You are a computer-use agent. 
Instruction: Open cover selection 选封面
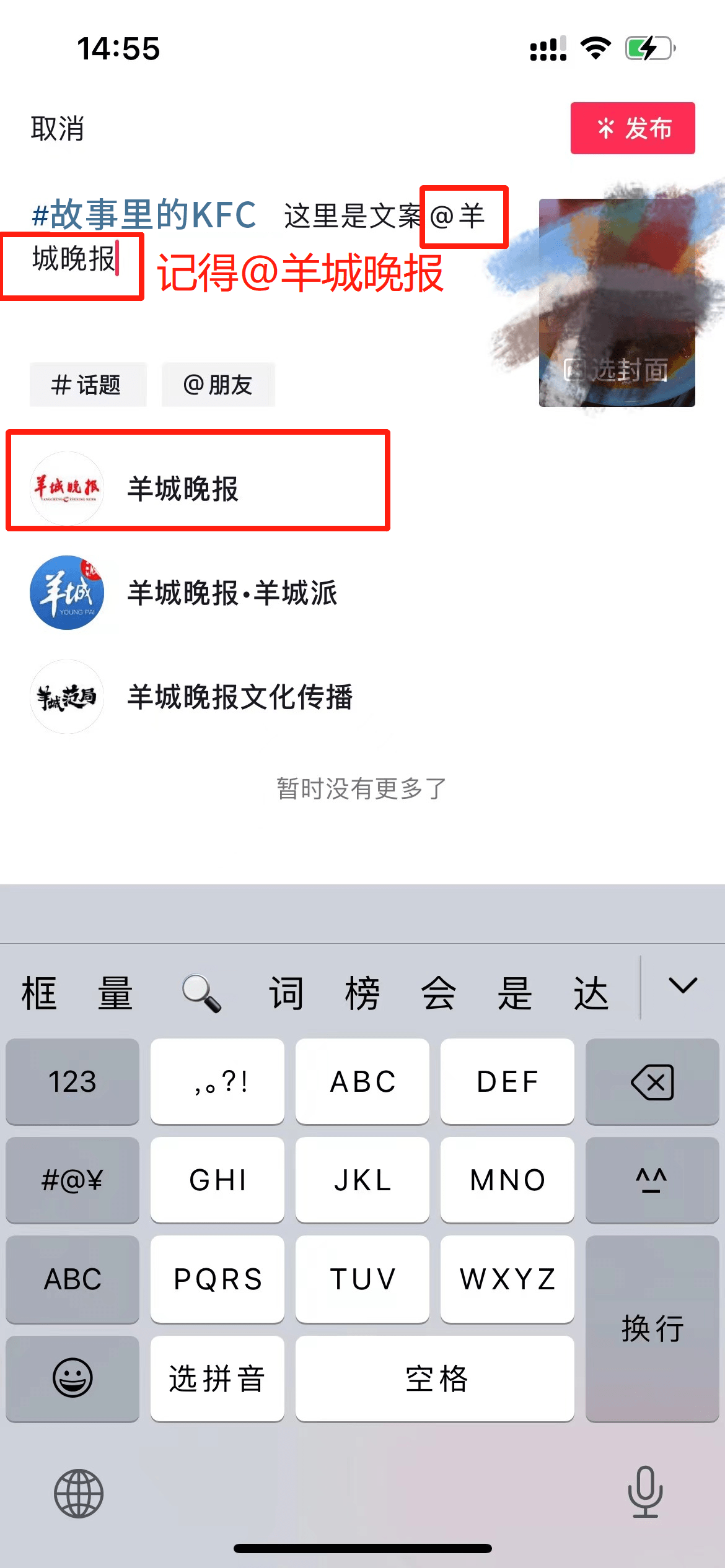pyautogui.click(x=617, y=370)
